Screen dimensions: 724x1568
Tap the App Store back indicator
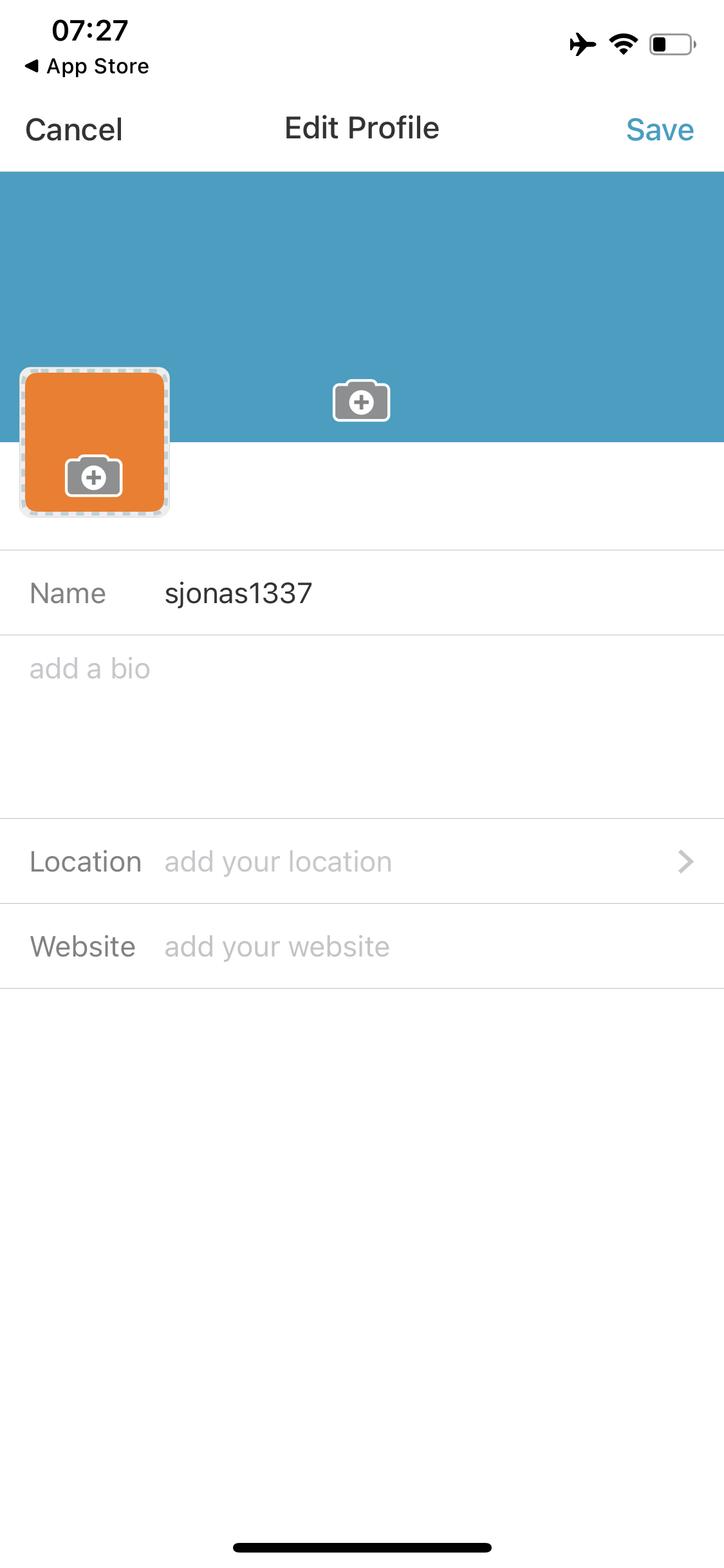point(87,65)
